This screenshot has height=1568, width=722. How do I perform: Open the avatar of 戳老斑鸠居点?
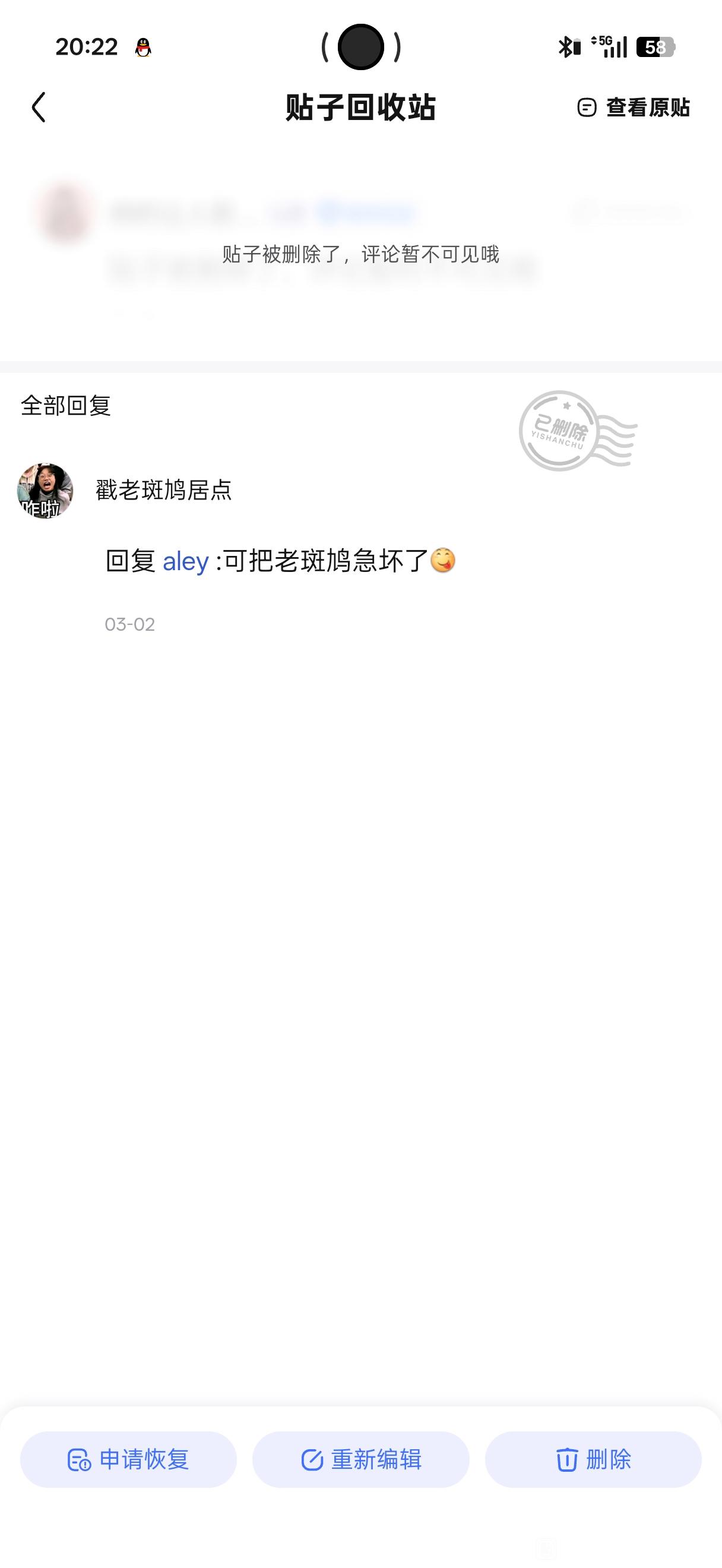(45, 491)
